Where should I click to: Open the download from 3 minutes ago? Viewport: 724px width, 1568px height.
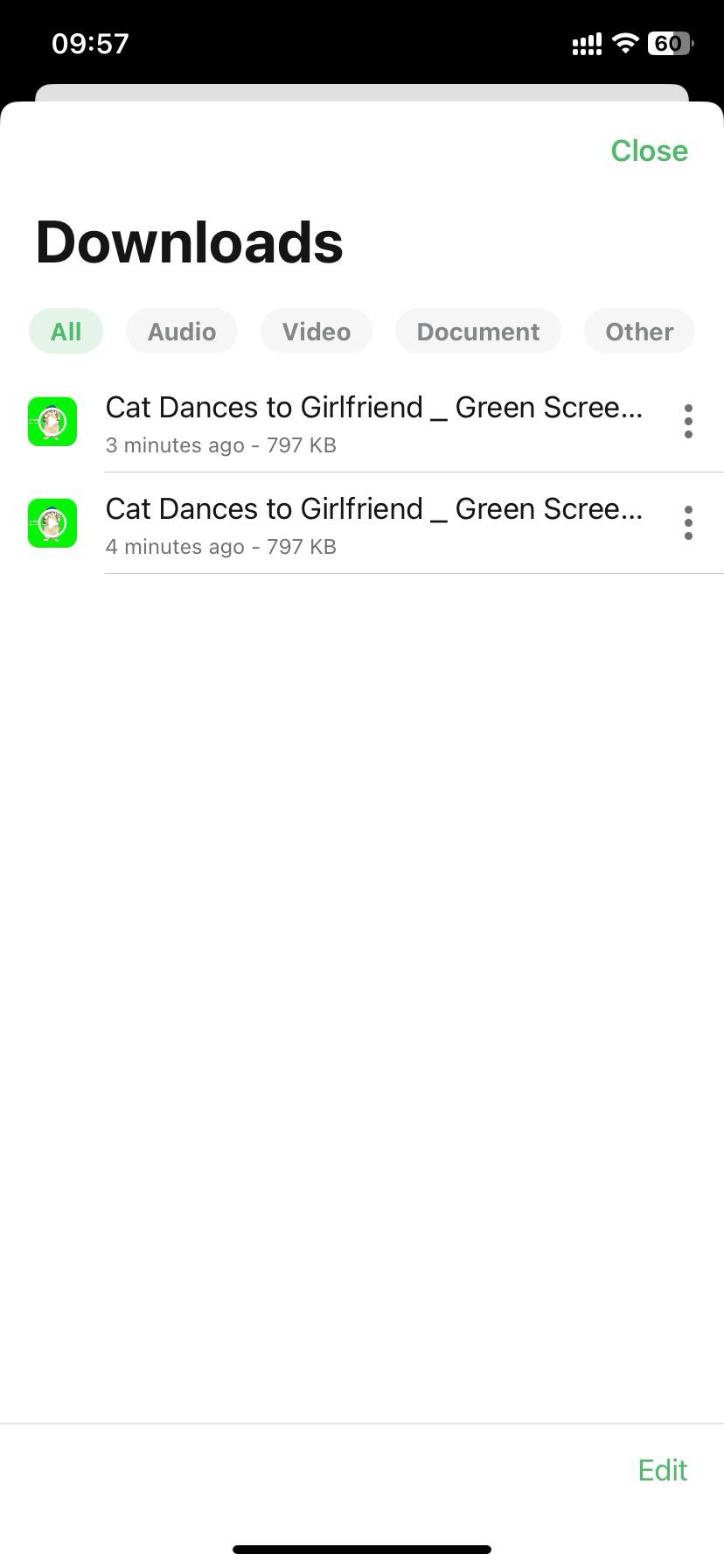pyautogui.click(x=373, y=423)
